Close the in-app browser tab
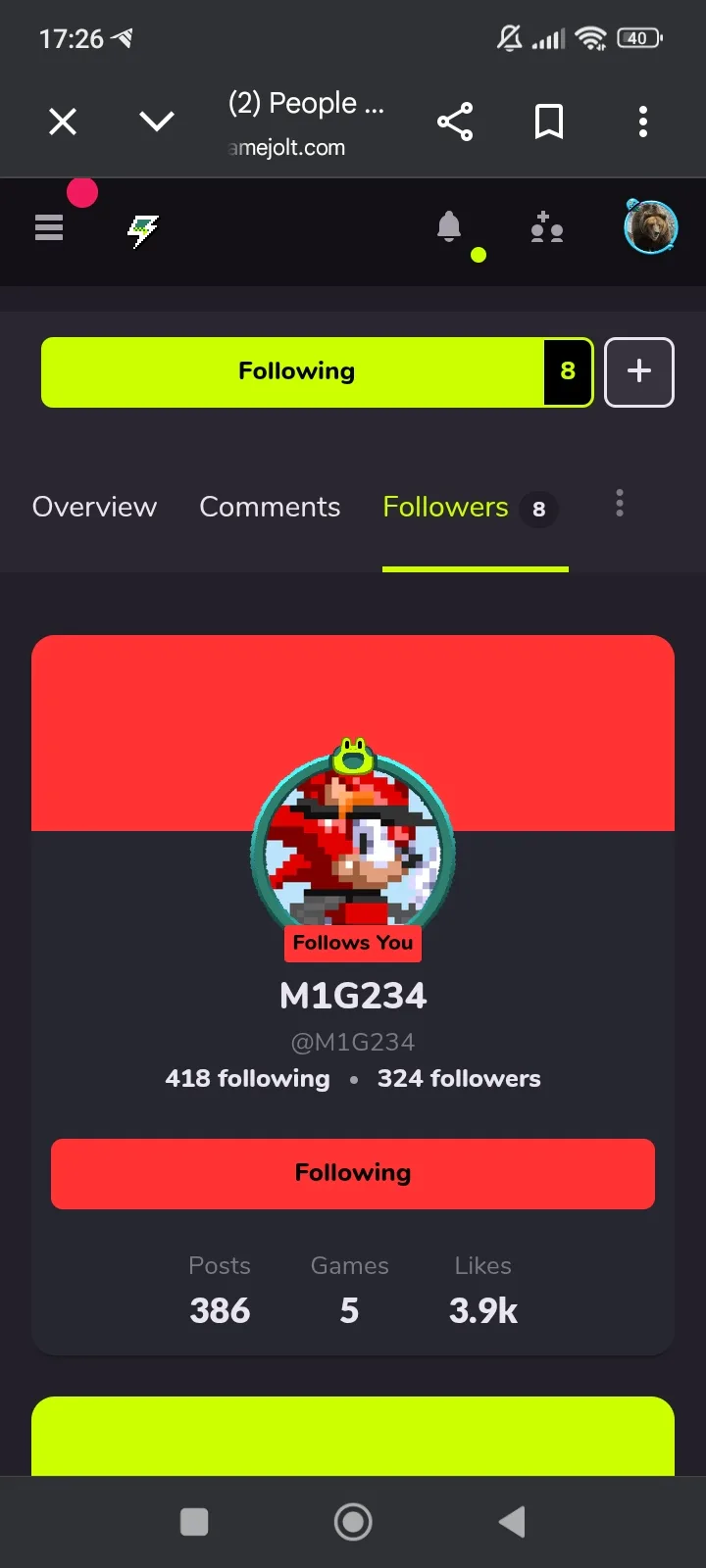 (x=63, y=122)
